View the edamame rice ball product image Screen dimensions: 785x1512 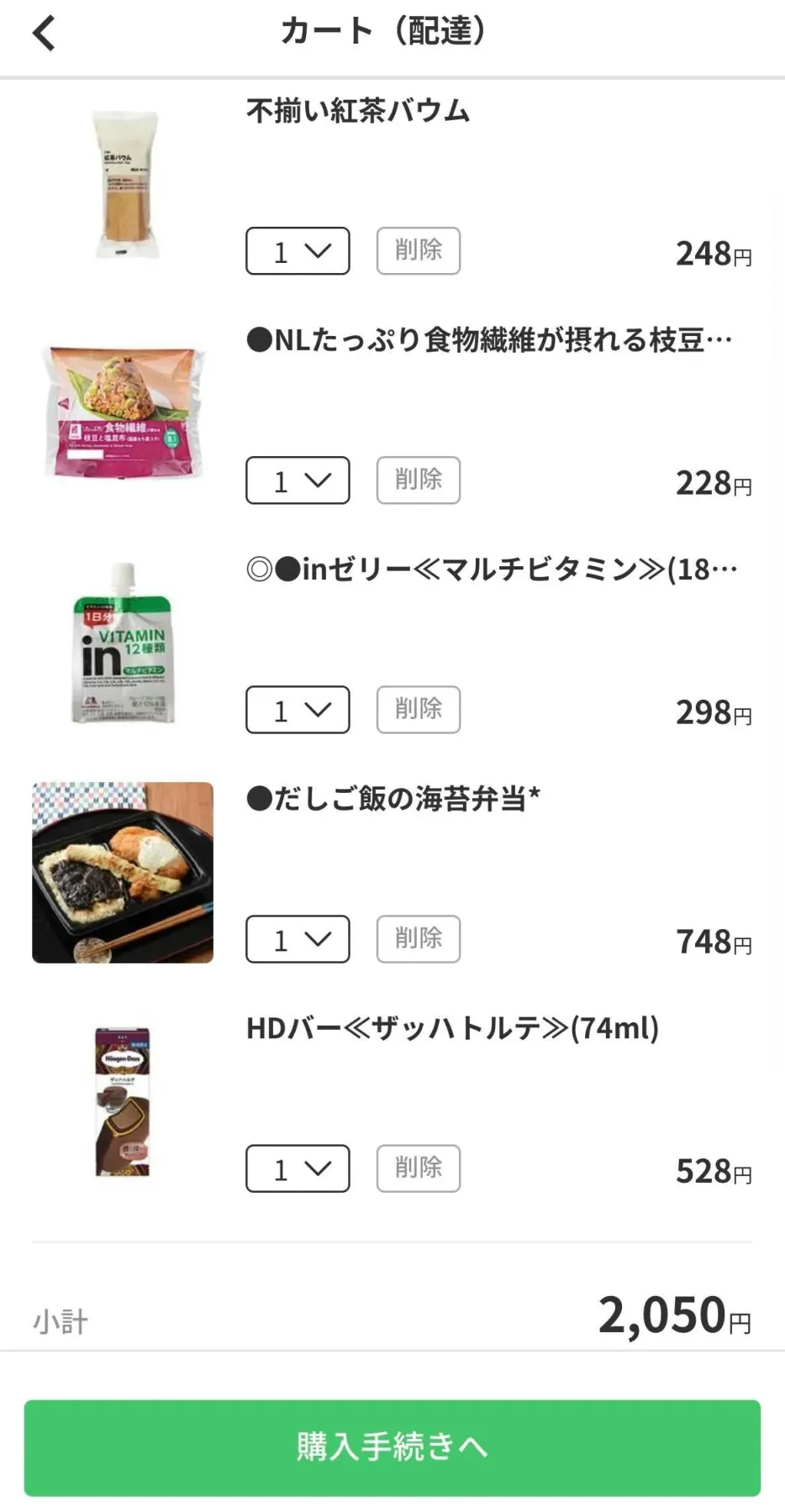[x=122, y=412]
